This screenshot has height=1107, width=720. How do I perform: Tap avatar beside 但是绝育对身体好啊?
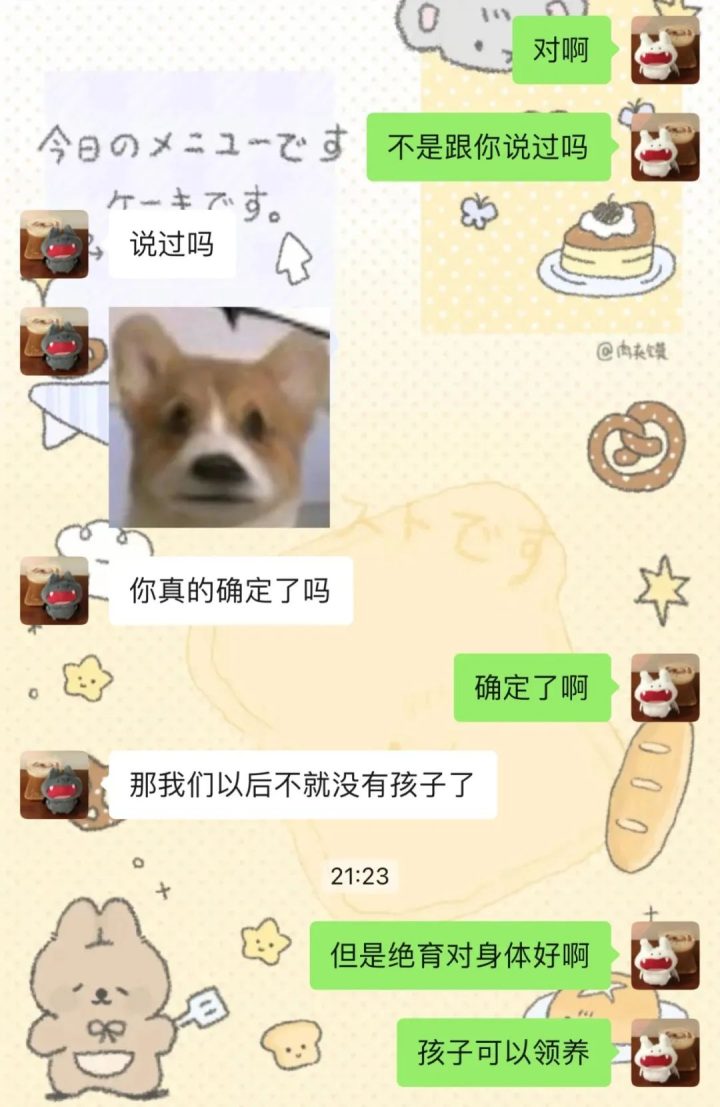click(665, 955)
